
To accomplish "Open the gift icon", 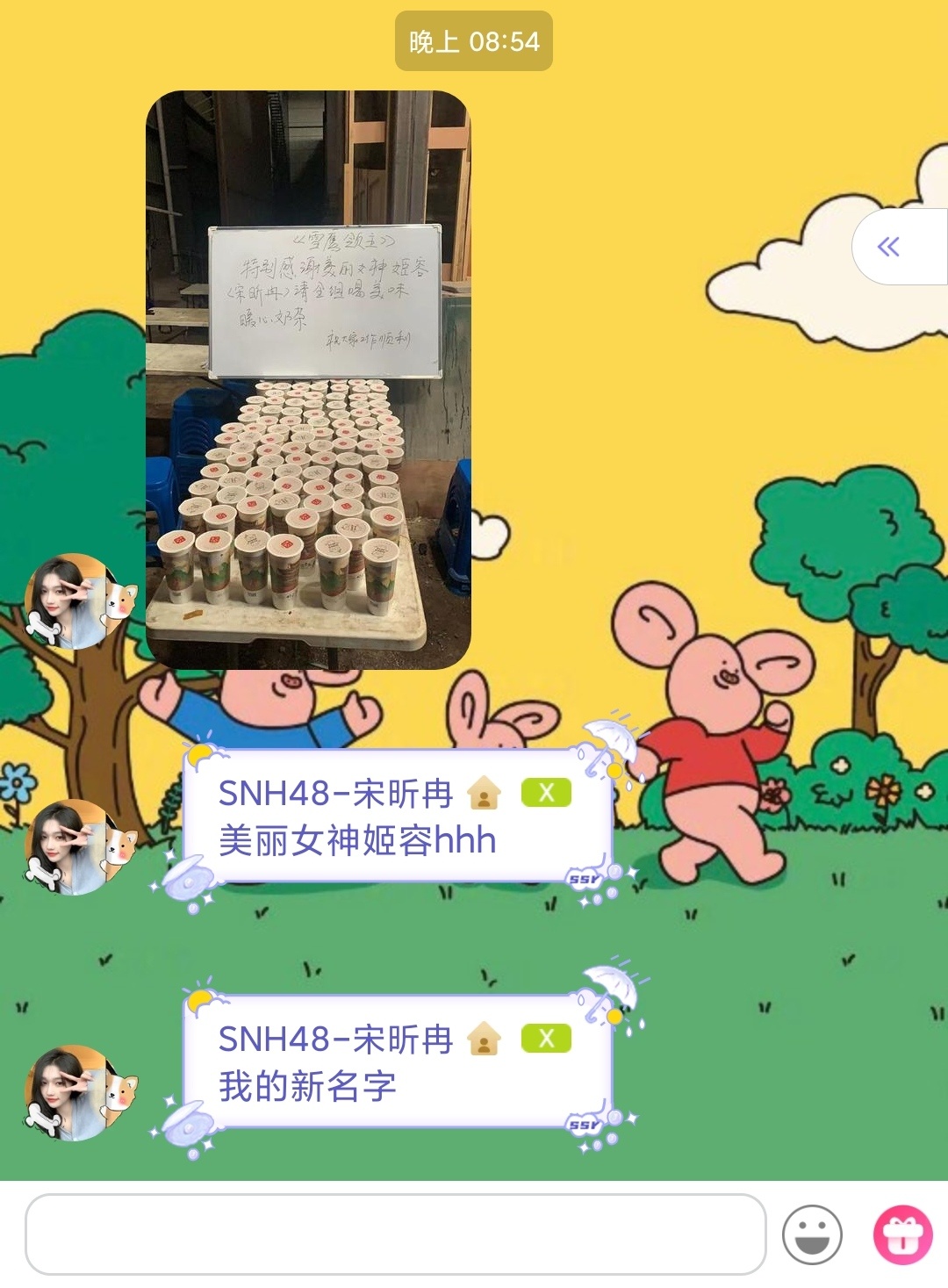I will point(902,1234).
